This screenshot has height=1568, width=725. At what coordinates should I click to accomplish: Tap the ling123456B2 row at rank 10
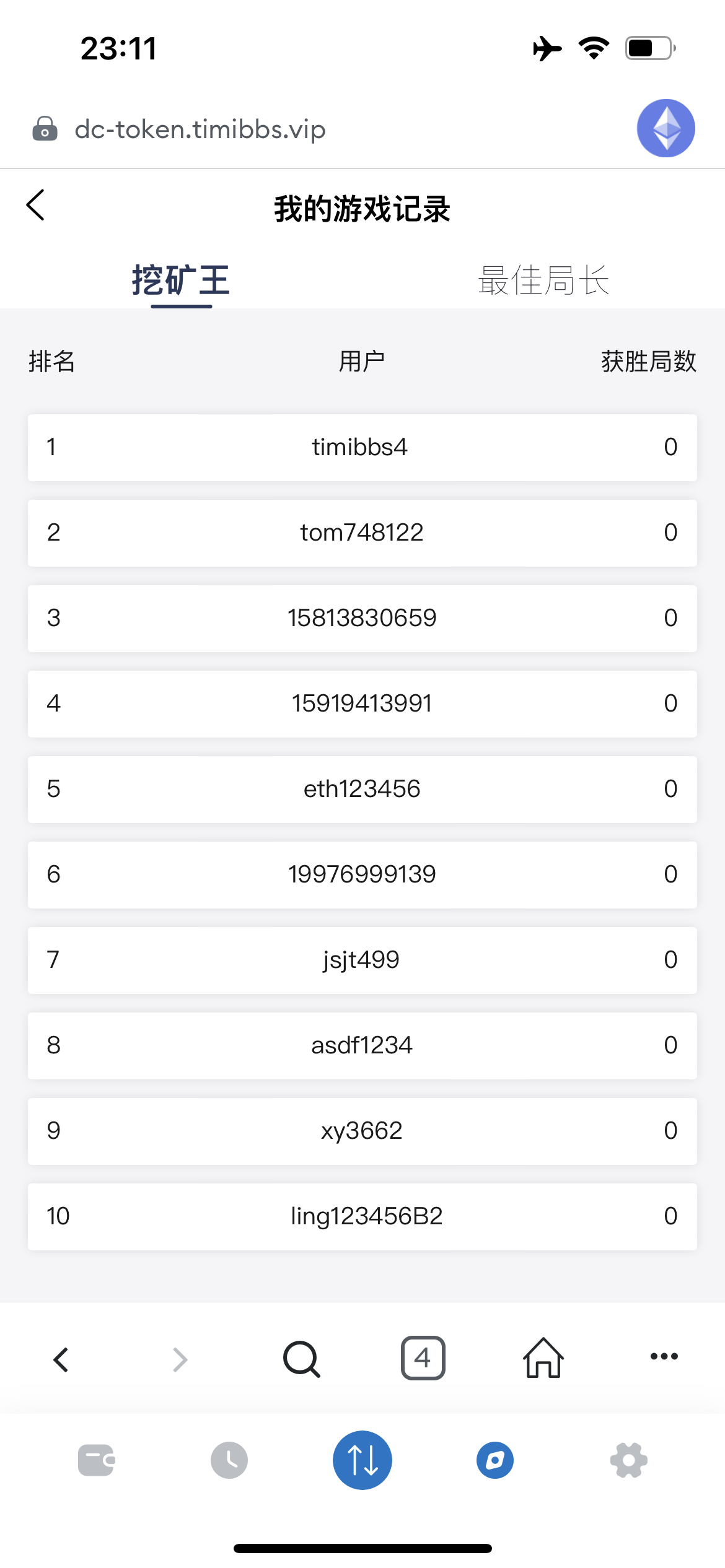pos(362,1216)
